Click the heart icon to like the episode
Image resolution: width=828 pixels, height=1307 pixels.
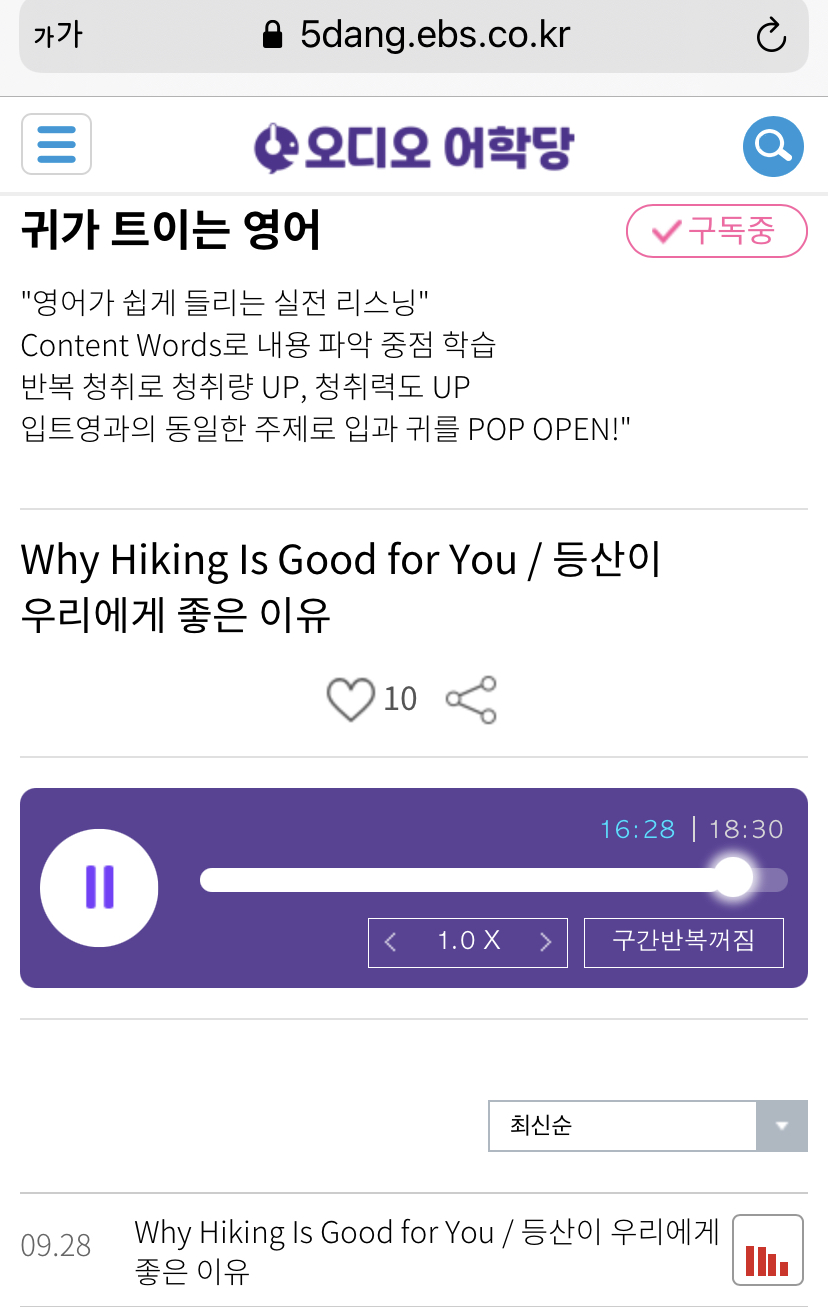coord(350,699)
